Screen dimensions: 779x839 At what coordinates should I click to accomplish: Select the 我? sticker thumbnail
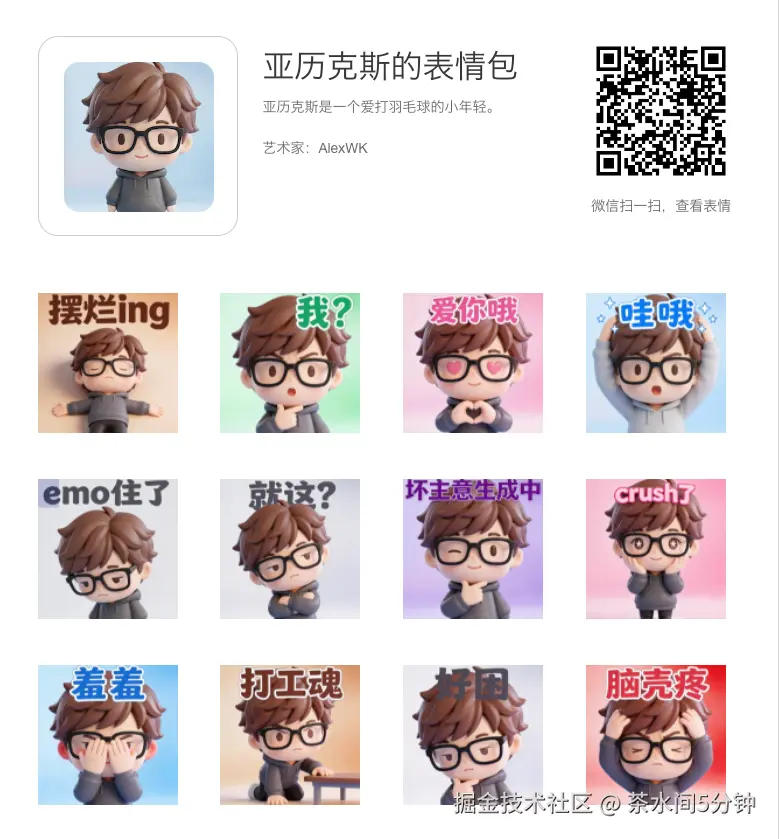point(290,362)
